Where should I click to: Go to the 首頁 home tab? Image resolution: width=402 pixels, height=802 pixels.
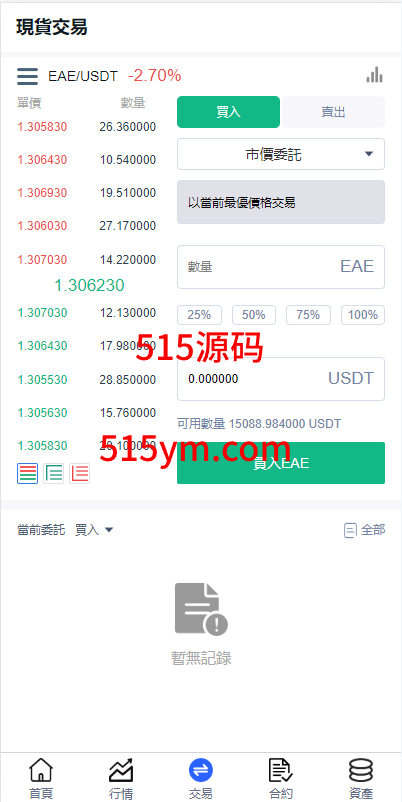(x=41, y=779)
